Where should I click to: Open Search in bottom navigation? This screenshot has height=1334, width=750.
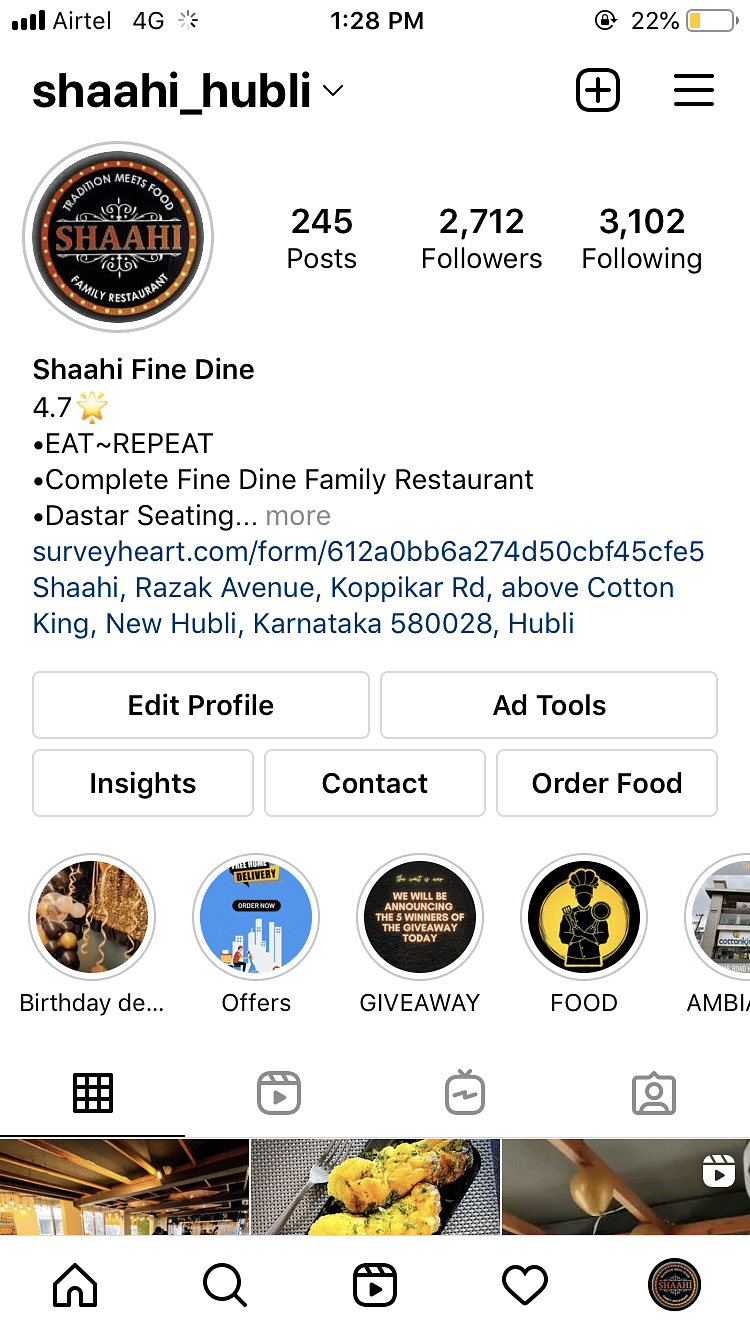pyautogui.click(x=224, y=1285)
